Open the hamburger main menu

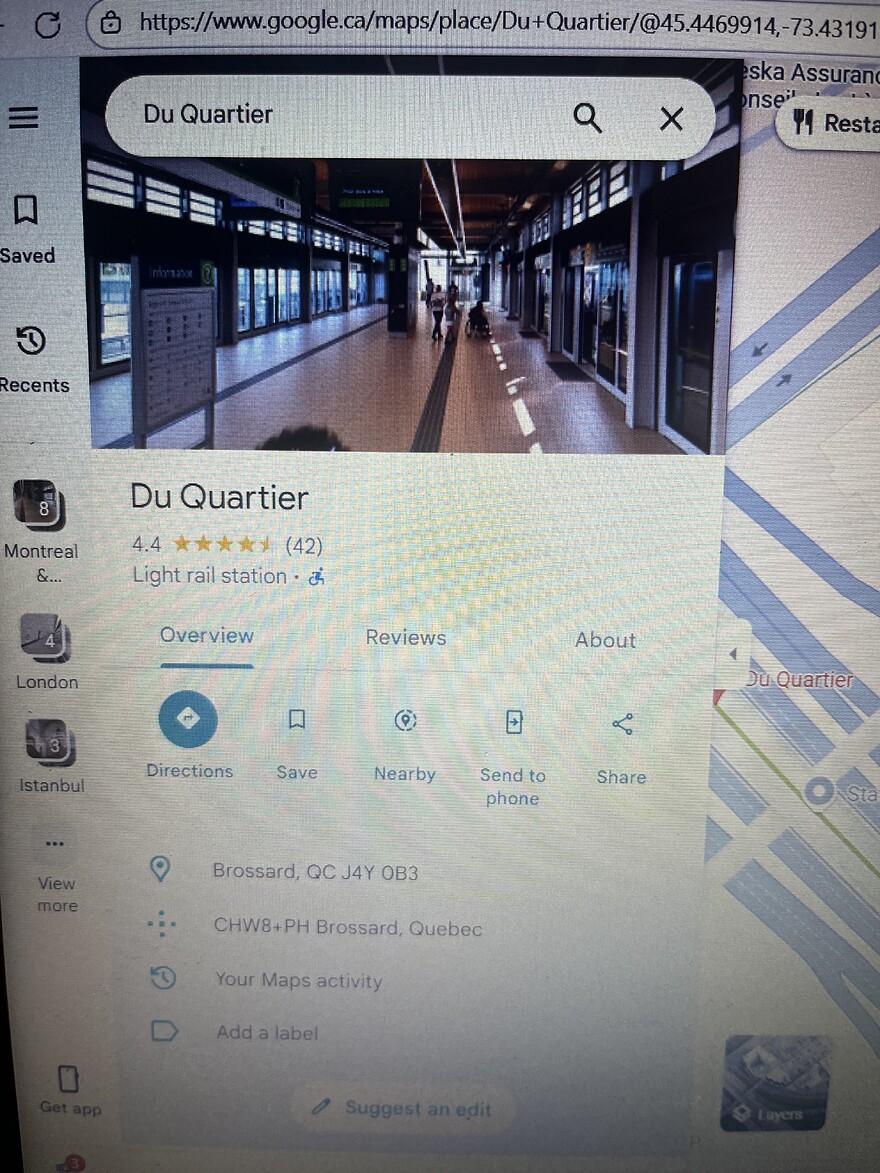tap(24, 118)
